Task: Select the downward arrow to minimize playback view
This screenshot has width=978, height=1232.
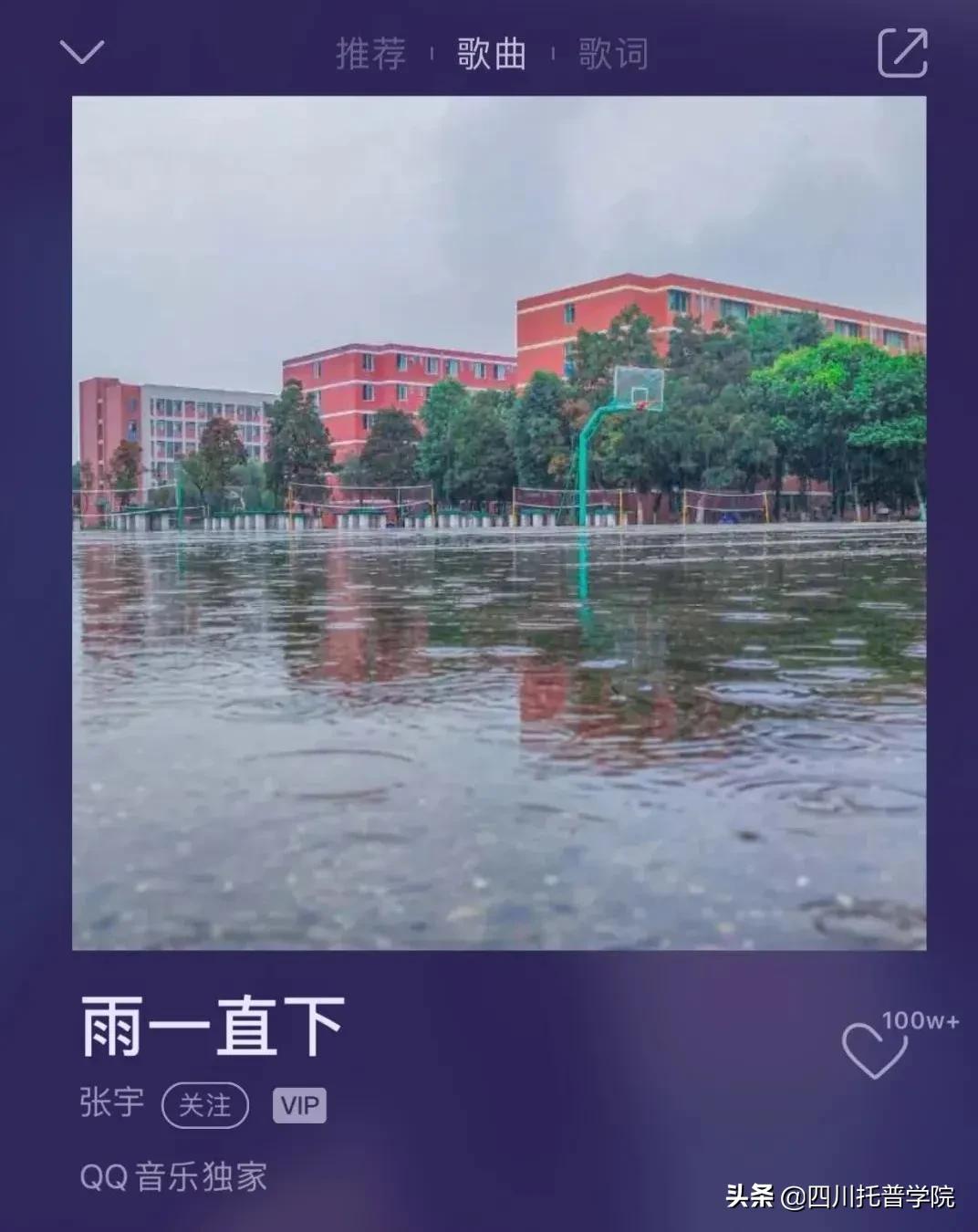Action: click(83, 50)
